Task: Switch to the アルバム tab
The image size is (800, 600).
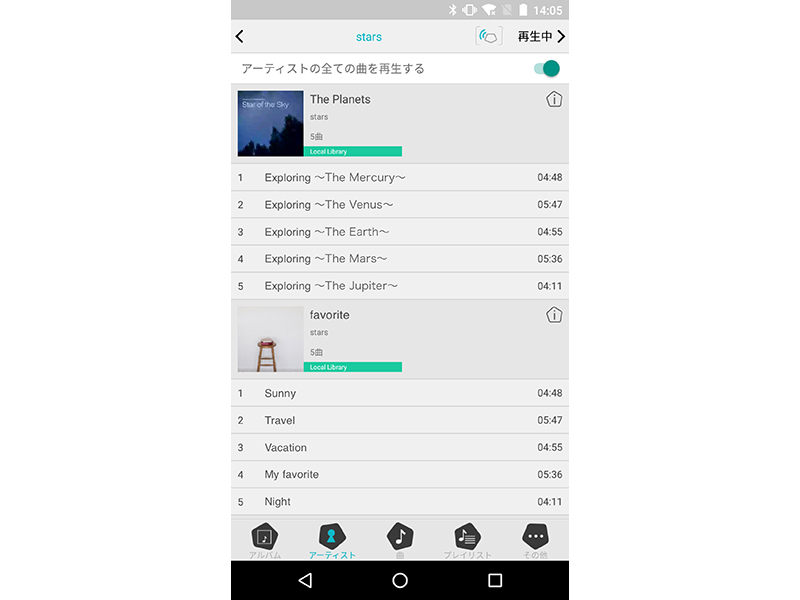Action: (265, 540)
